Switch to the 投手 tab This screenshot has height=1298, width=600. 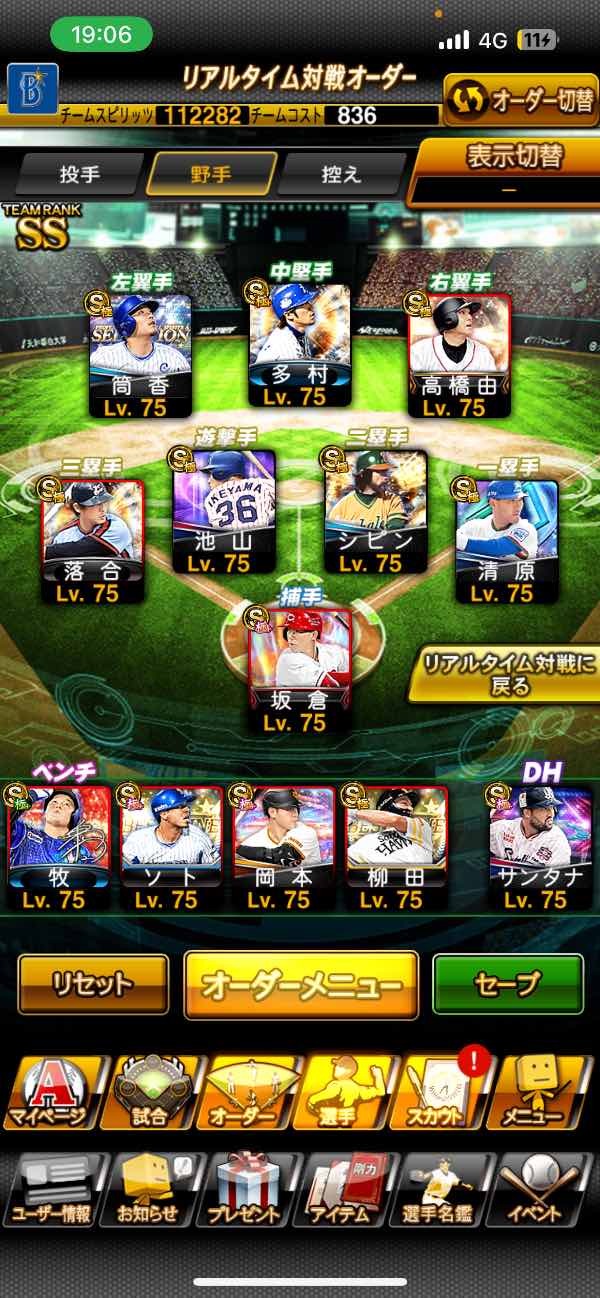(80, 174)
